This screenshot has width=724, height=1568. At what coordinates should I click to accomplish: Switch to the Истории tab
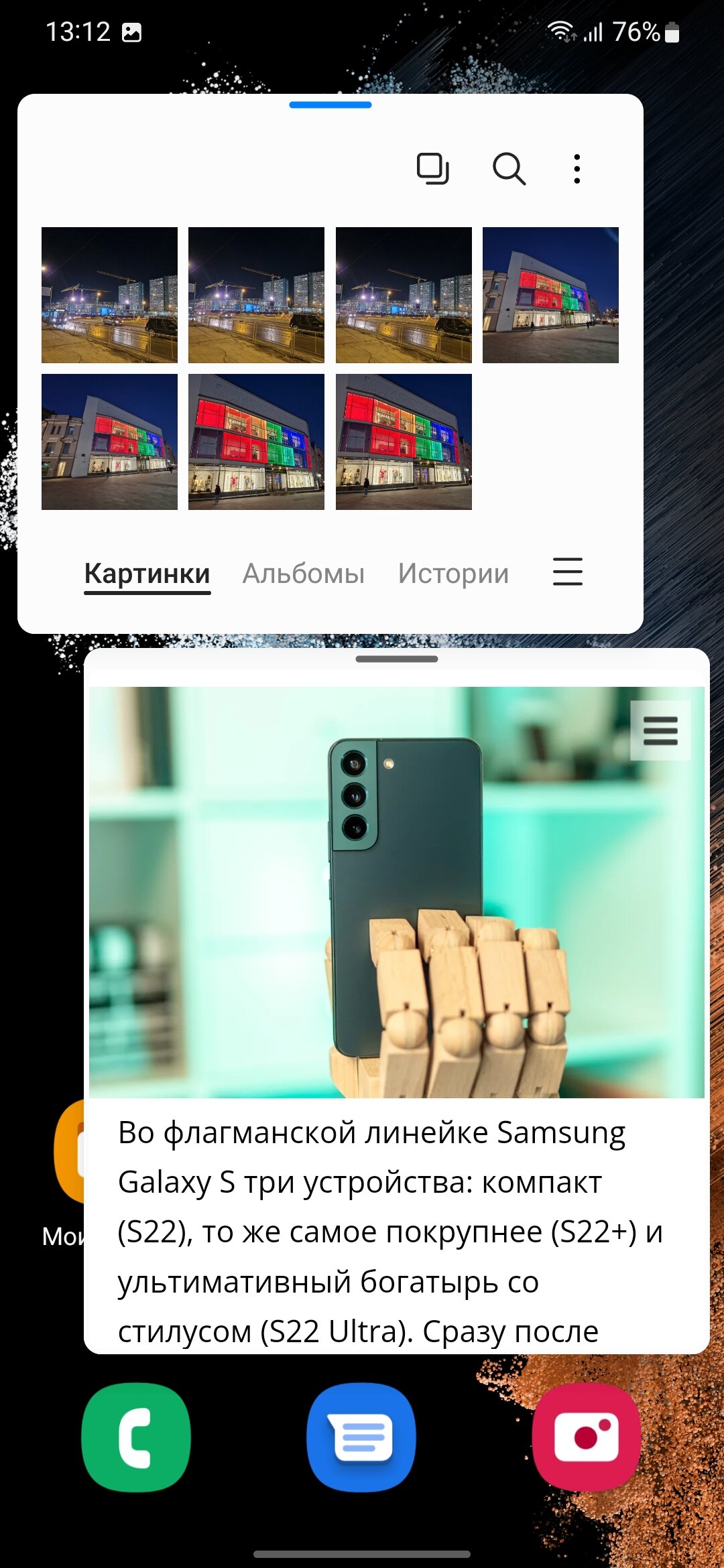tap(453, 574)
